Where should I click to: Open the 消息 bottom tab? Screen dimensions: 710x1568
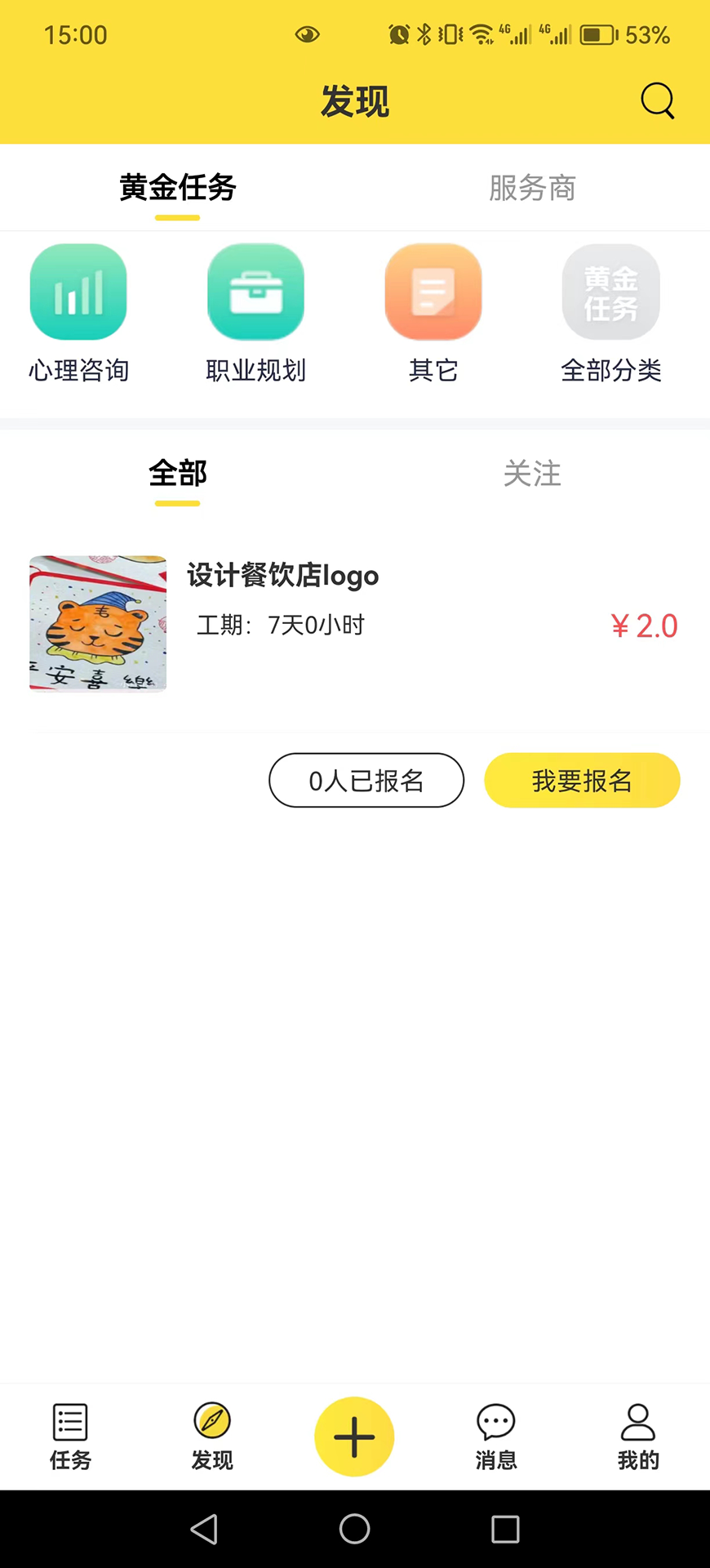coord(495,1437)
